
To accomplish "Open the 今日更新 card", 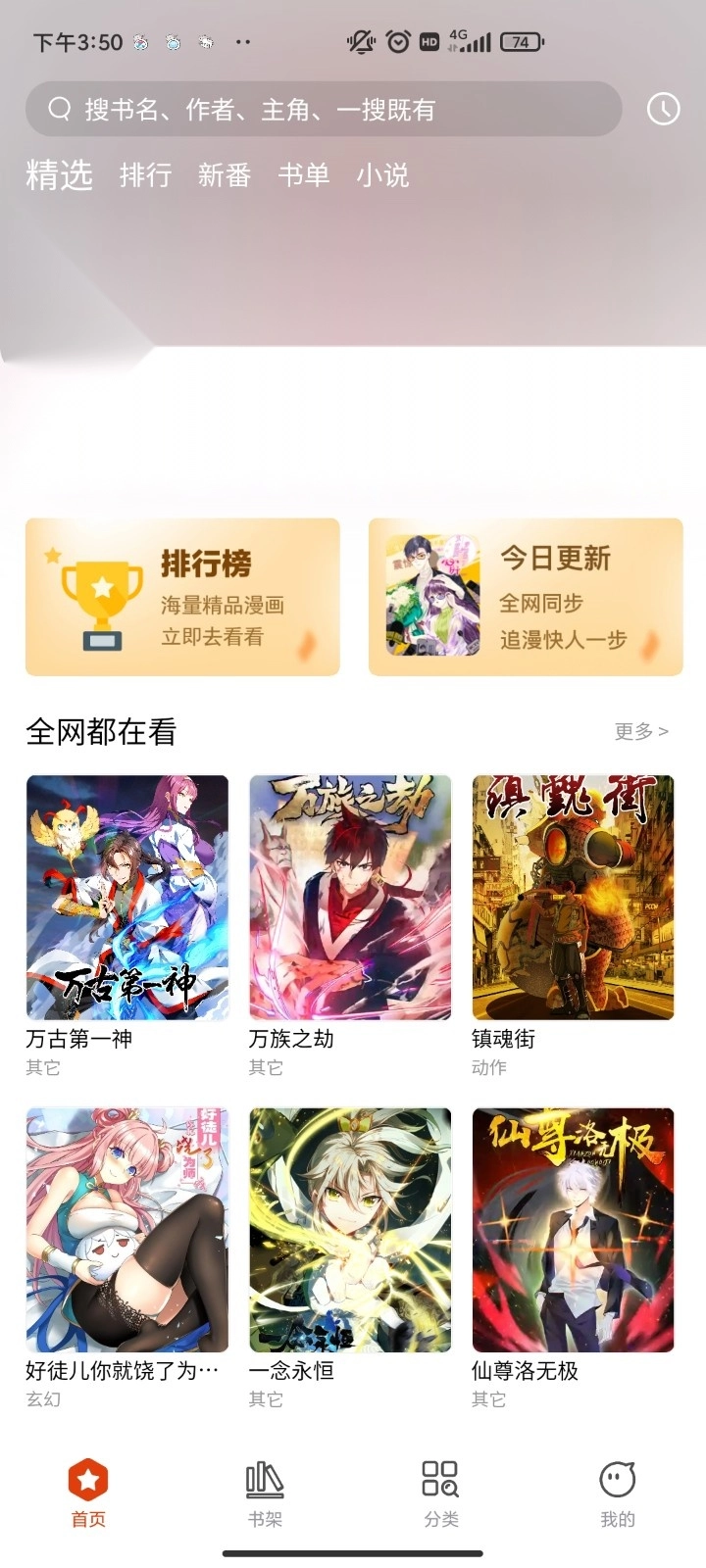I will tap(526, 597).
